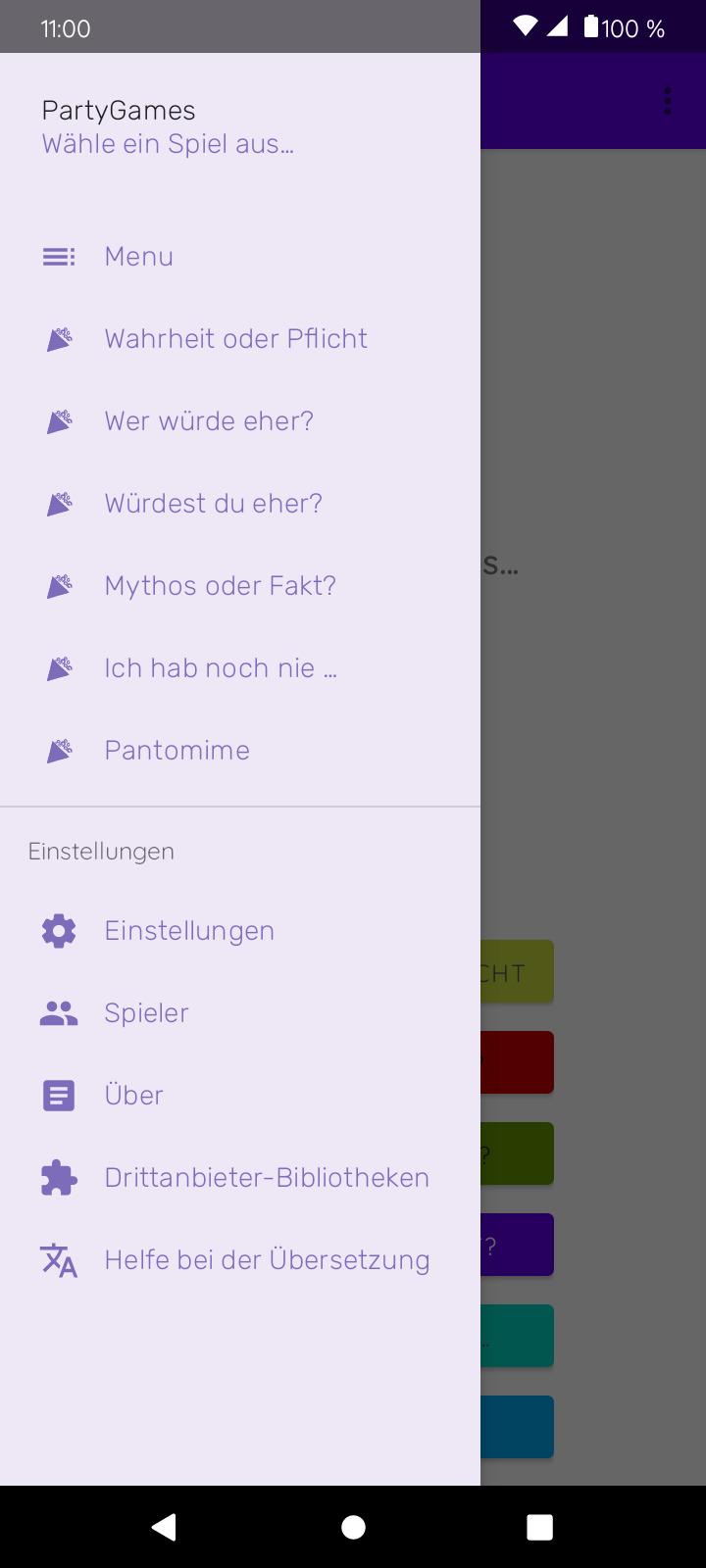Return to the home screen

[353, 1527]
